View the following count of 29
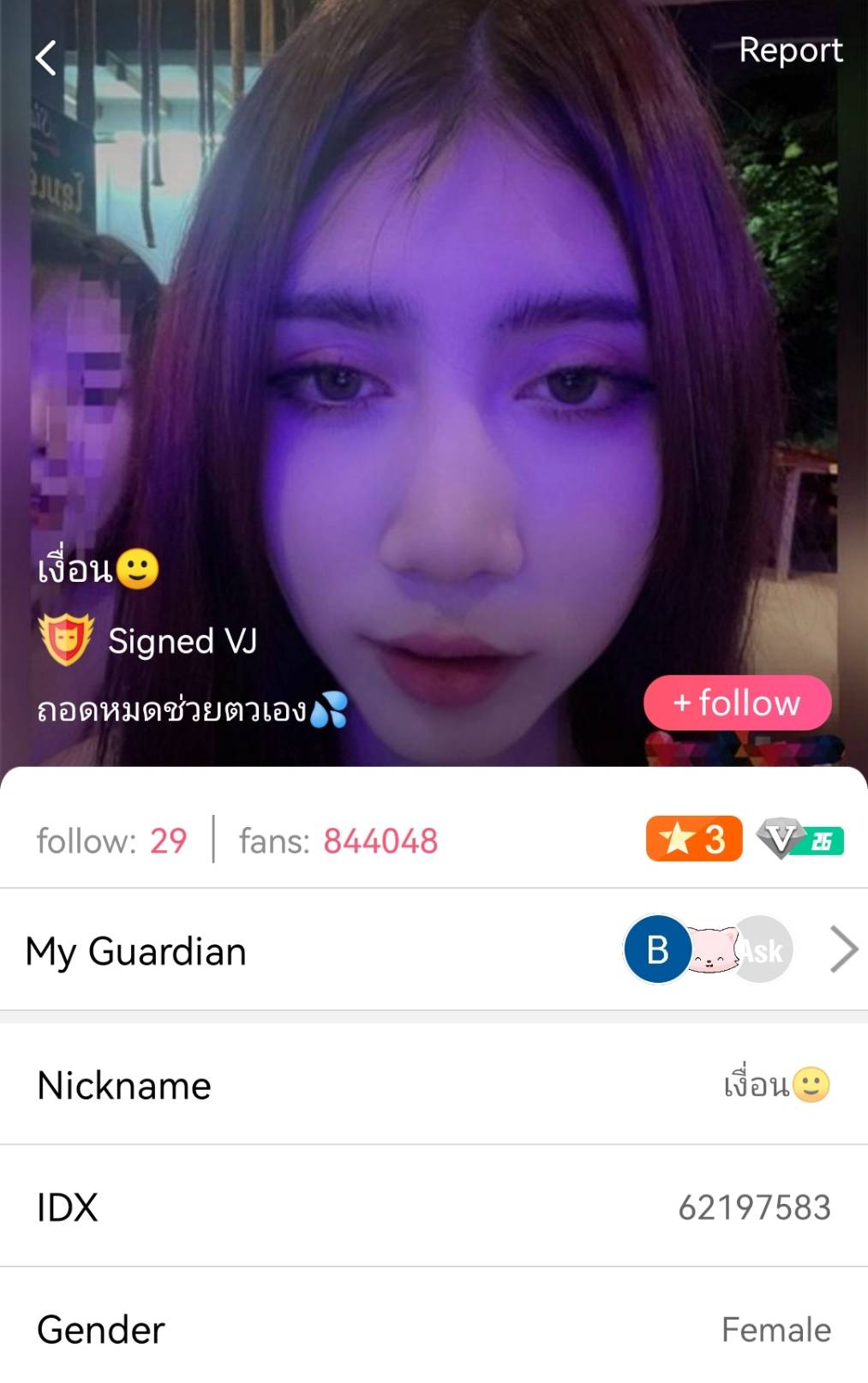Screen dimensions: 868x1383 pos(111,841)
